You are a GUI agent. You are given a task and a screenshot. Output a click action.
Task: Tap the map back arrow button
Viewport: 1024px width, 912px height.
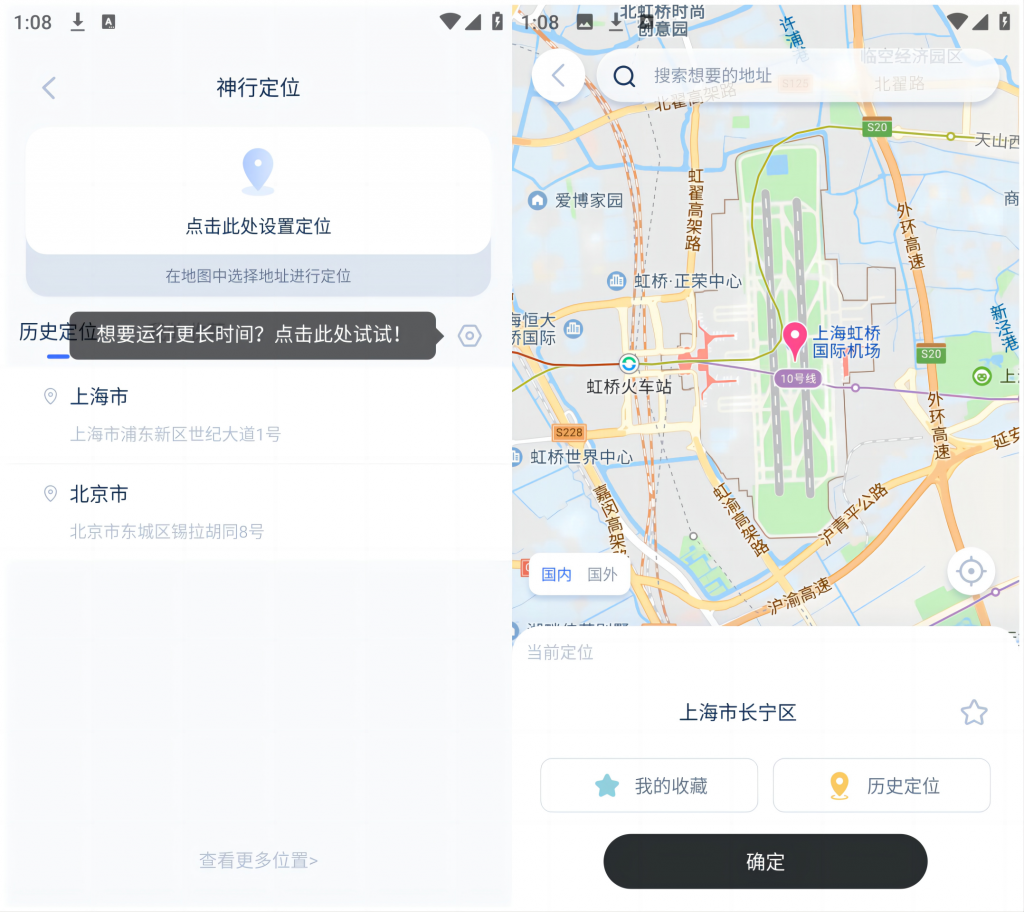pos(558,76)
